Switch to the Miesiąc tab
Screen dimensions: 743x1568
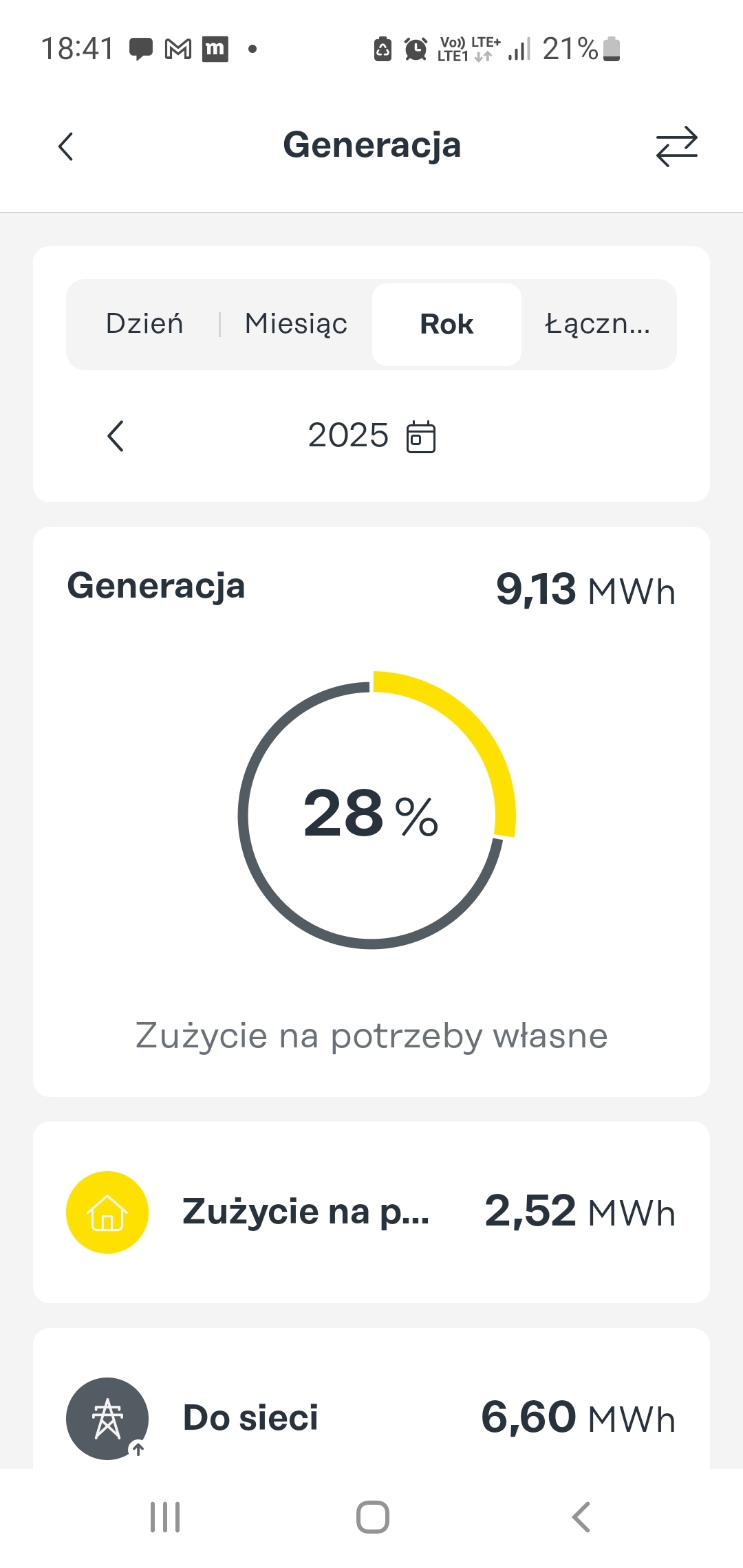tap(296, 324)
